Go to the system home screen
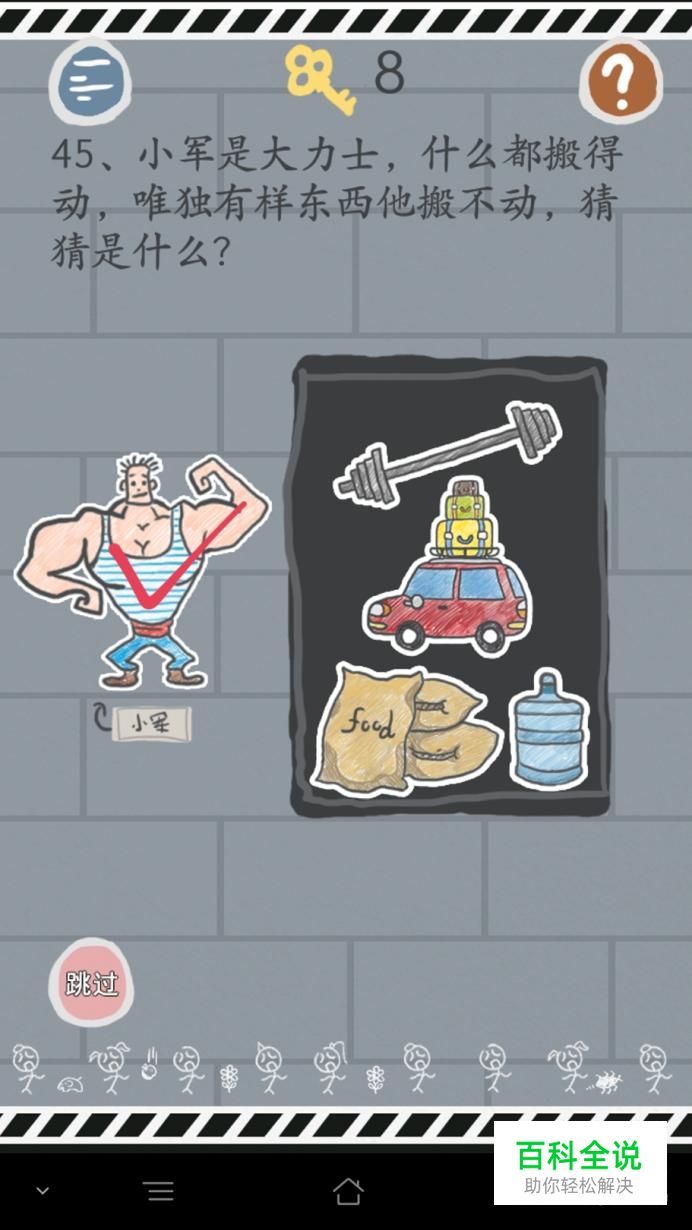 pyautogui.click(x=347, y=1190)
